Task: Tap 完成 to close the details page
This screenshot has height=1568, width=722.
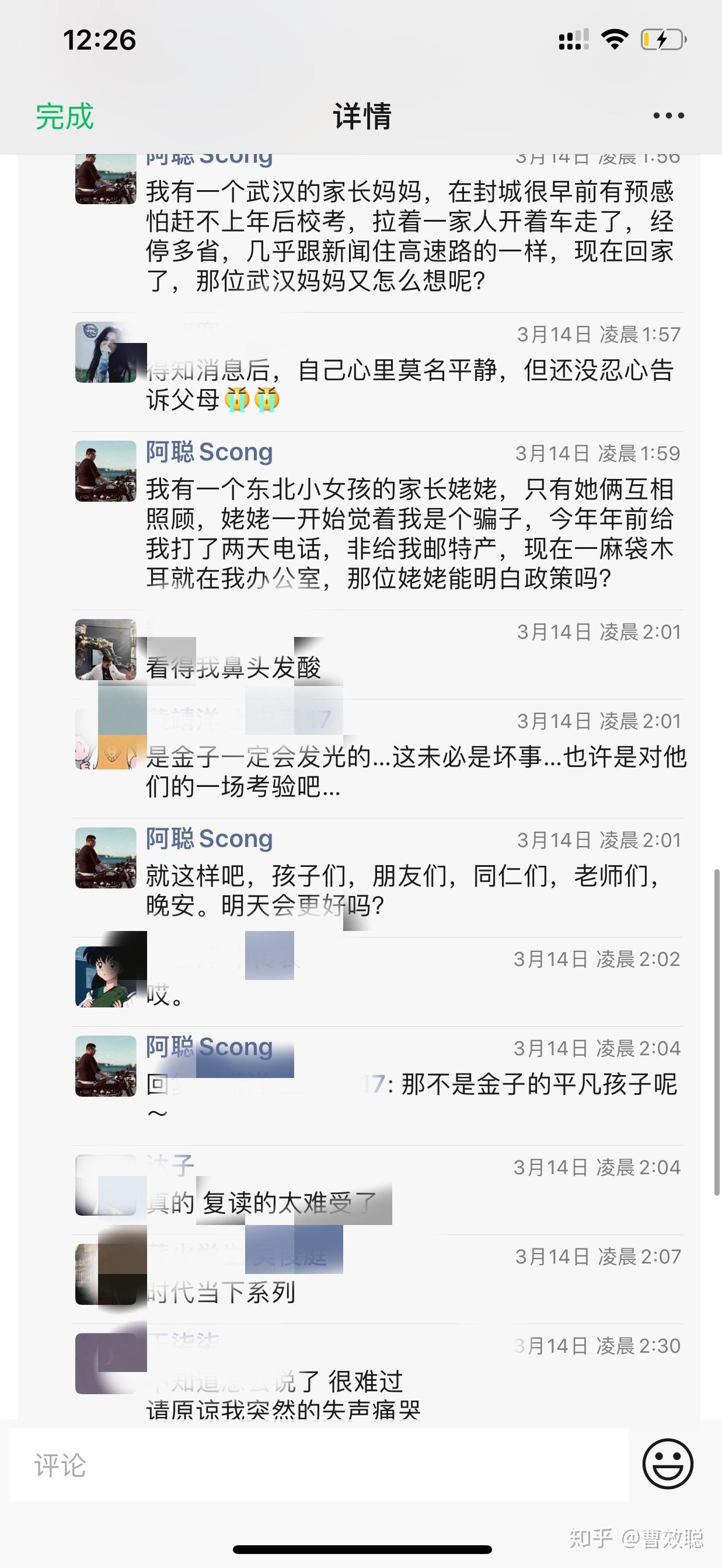Action: click(65, 116)
